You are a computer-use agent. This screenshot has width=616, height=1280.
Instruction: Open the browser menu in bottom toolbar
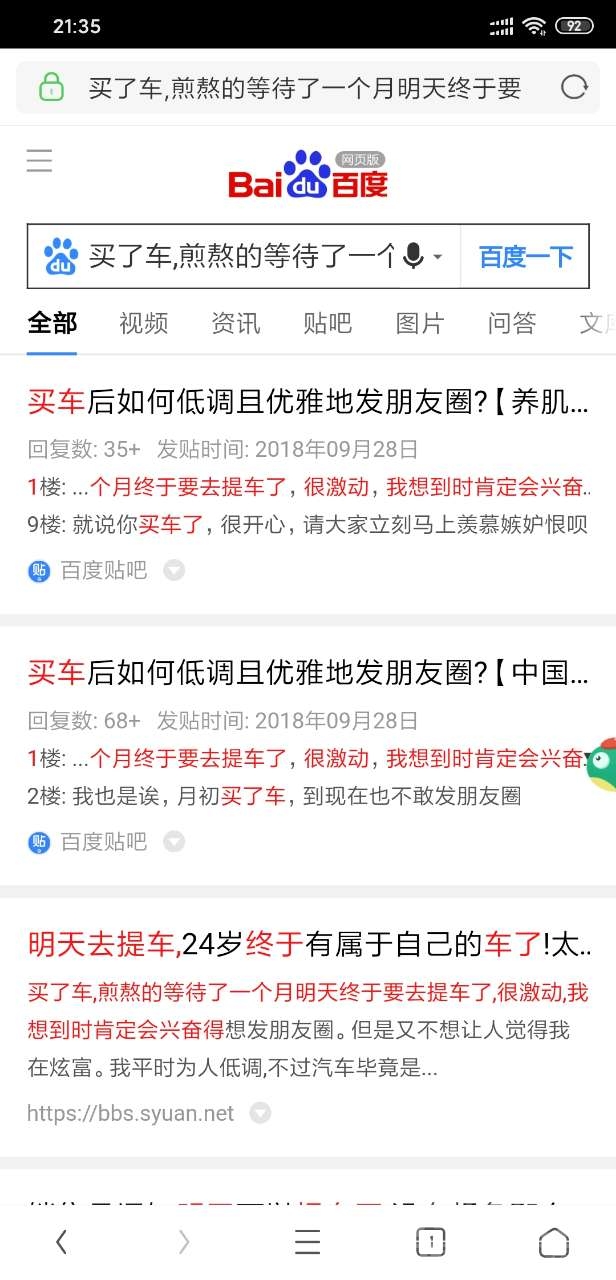tap(308, 1242)
